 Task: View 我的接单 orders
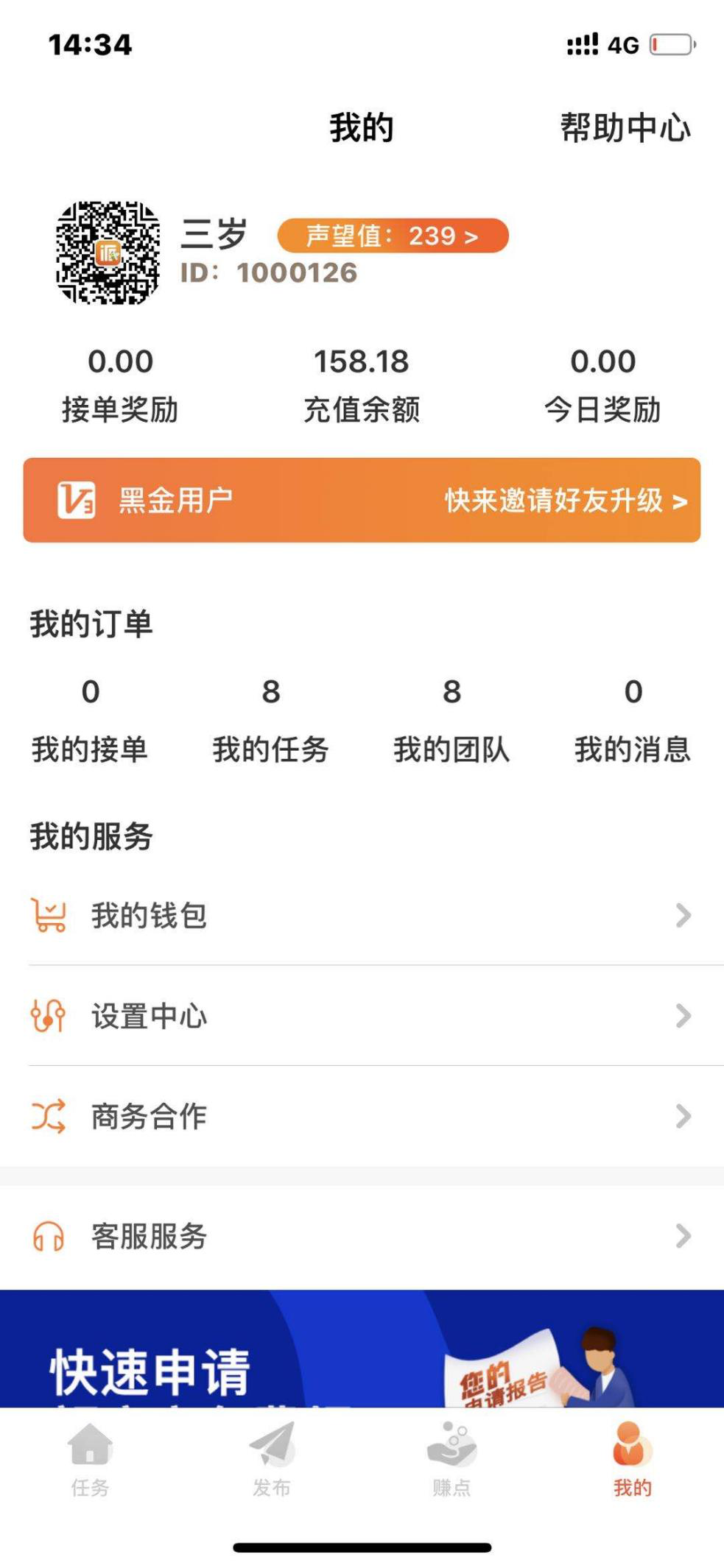pyautogui.click(x=90, y=721)
